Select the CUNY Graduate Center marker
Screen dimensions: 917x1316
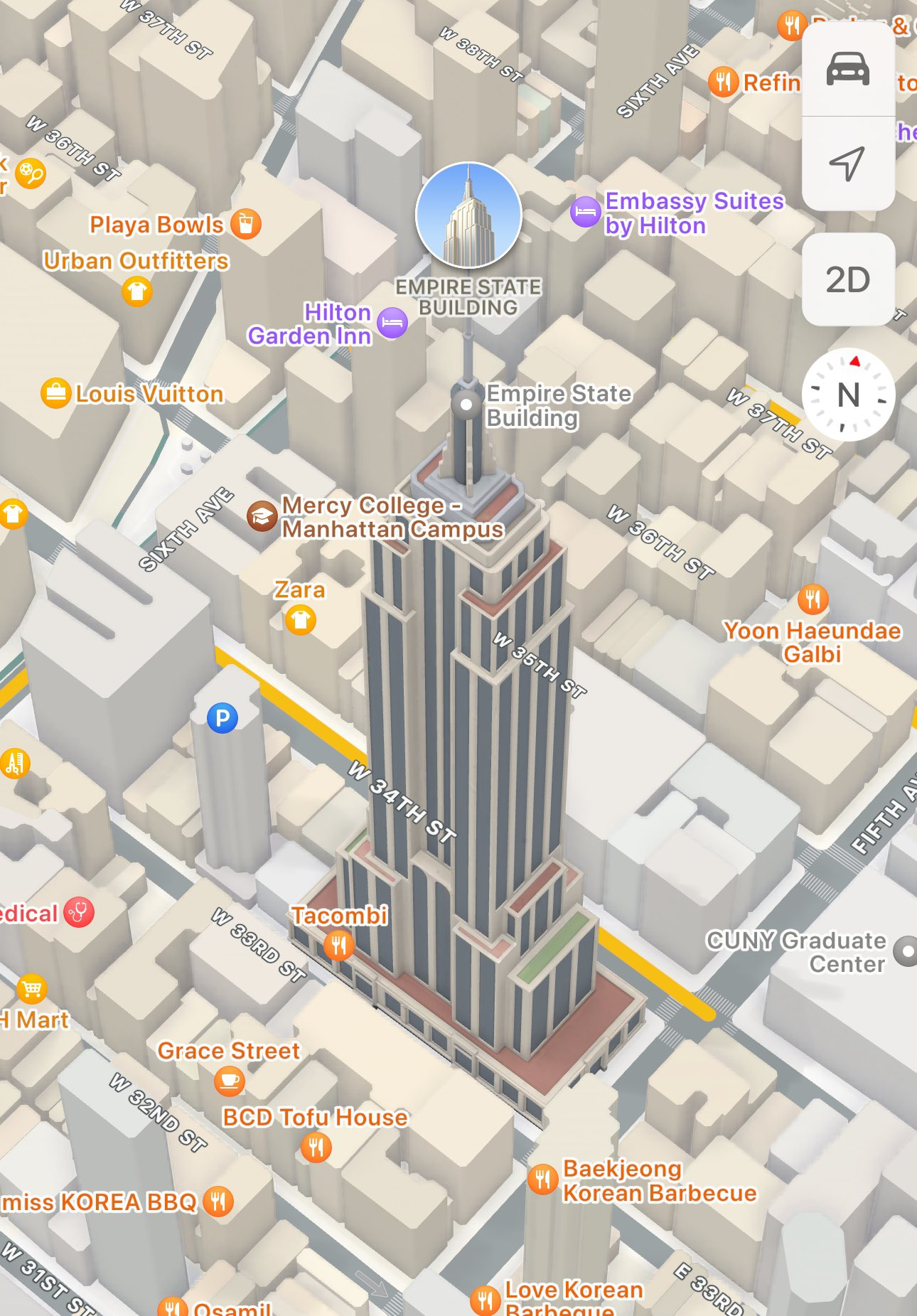(x=906, y=951)
